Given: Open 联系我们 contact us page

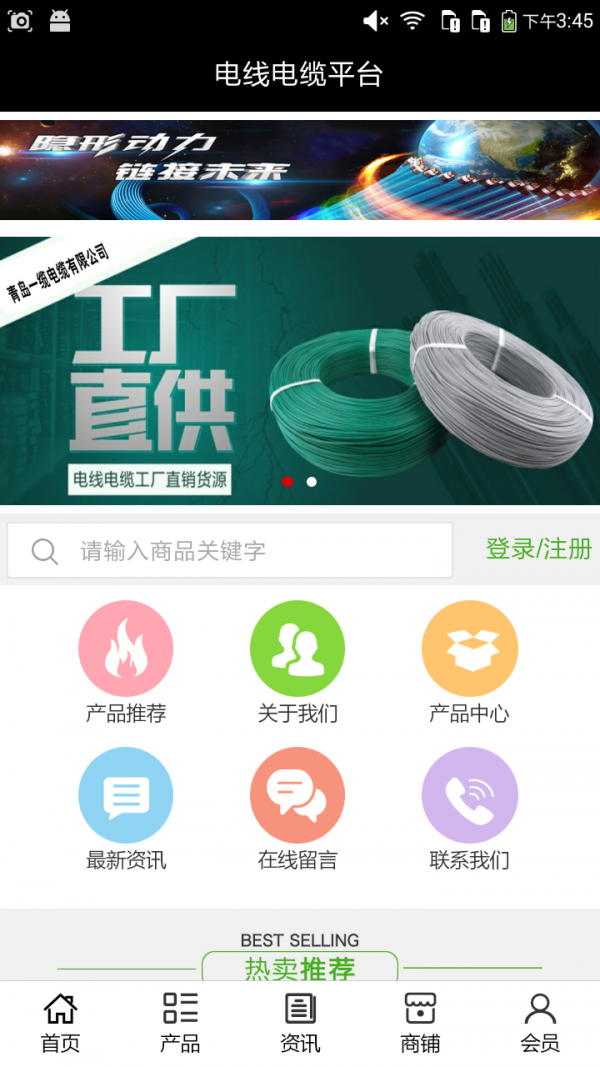Looking at the screenshot, I should (469, 807).
